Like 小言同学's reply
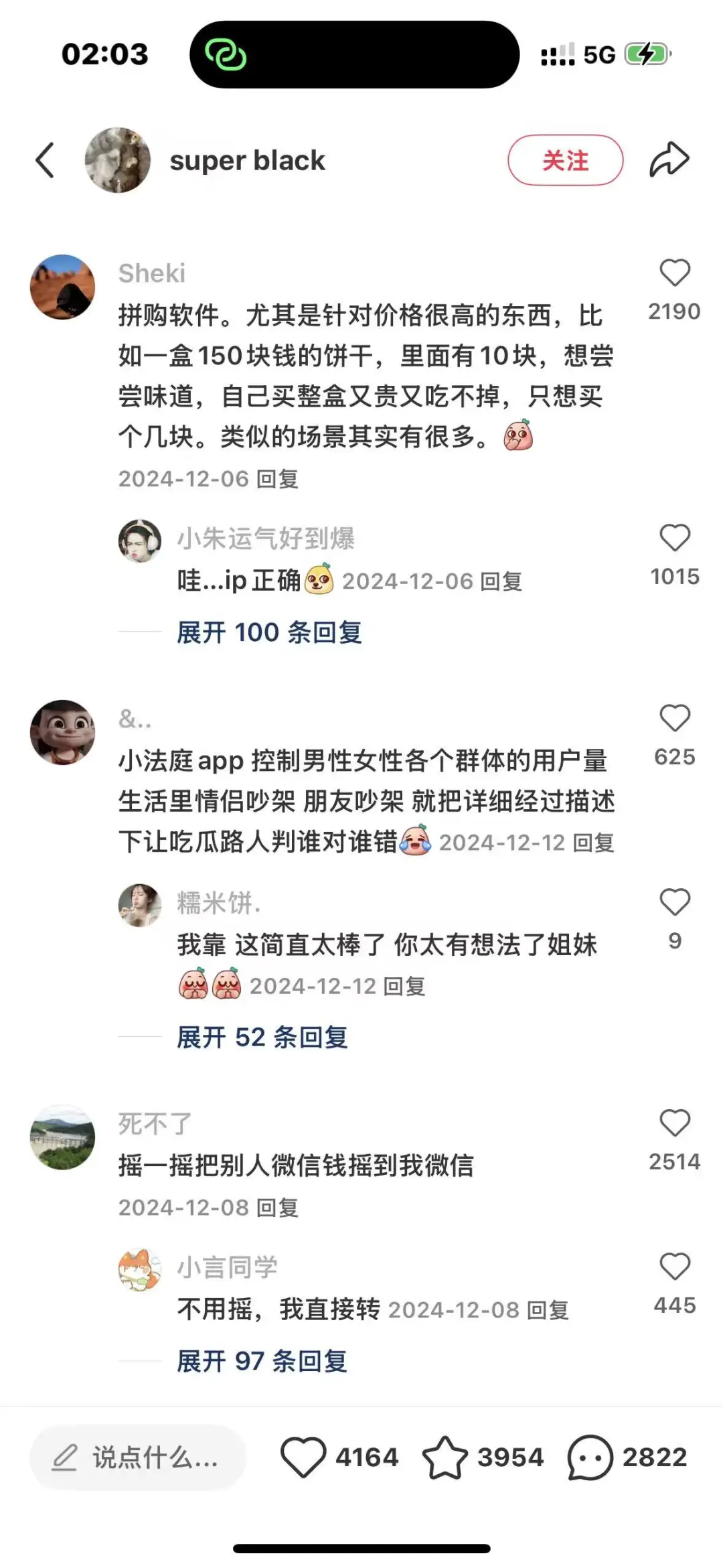Viewport: 723px width, 1568px height. (674, 1267)
